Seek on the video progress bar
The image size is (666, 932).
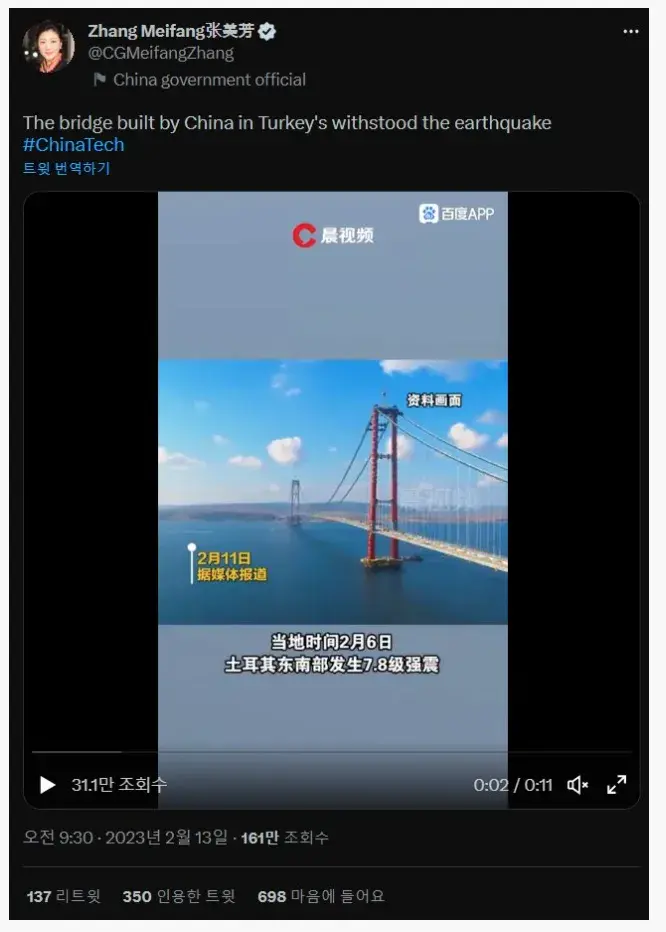click(332, 752)
